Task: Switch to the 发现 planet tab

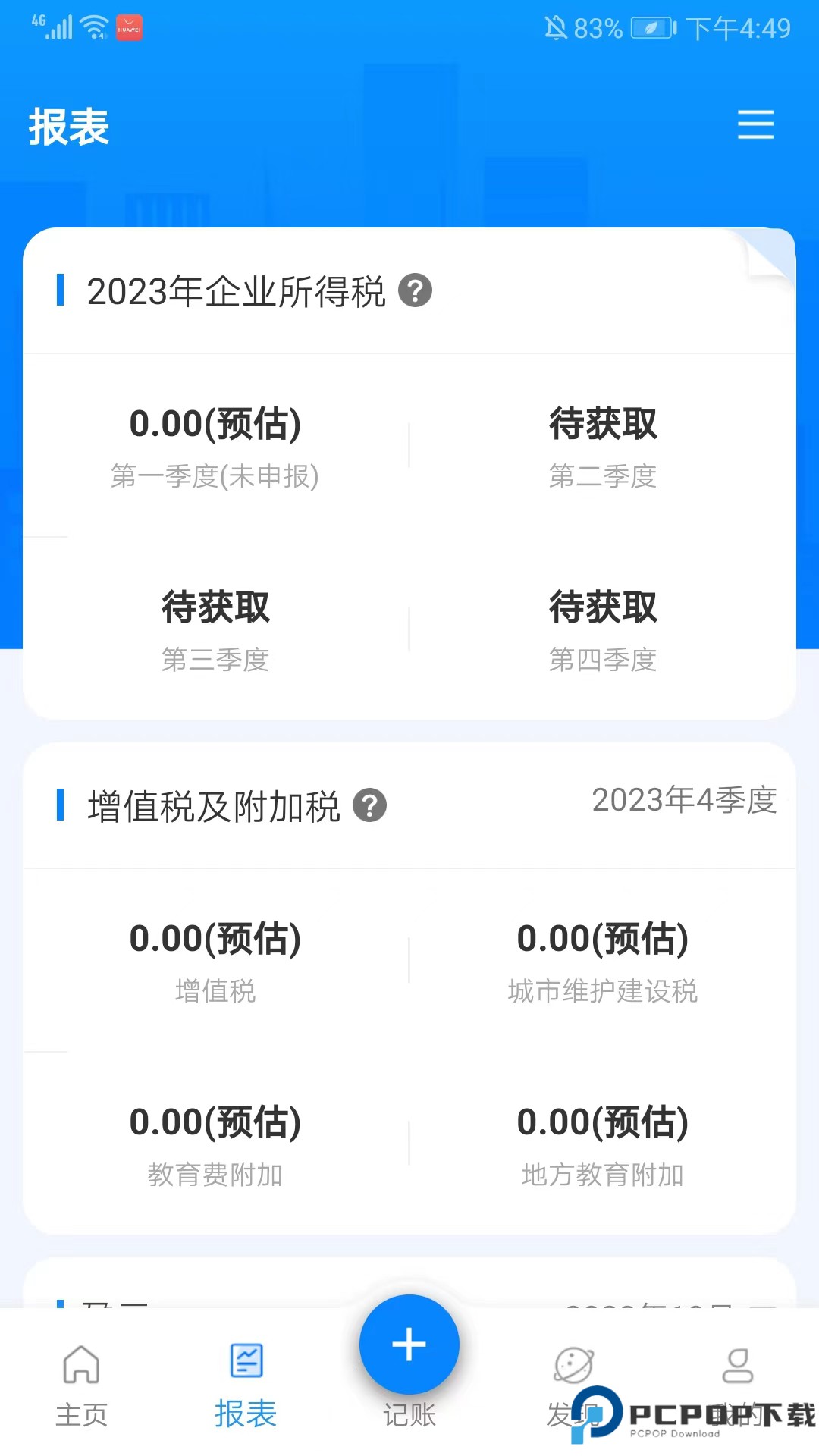Action: point(573,1385)
